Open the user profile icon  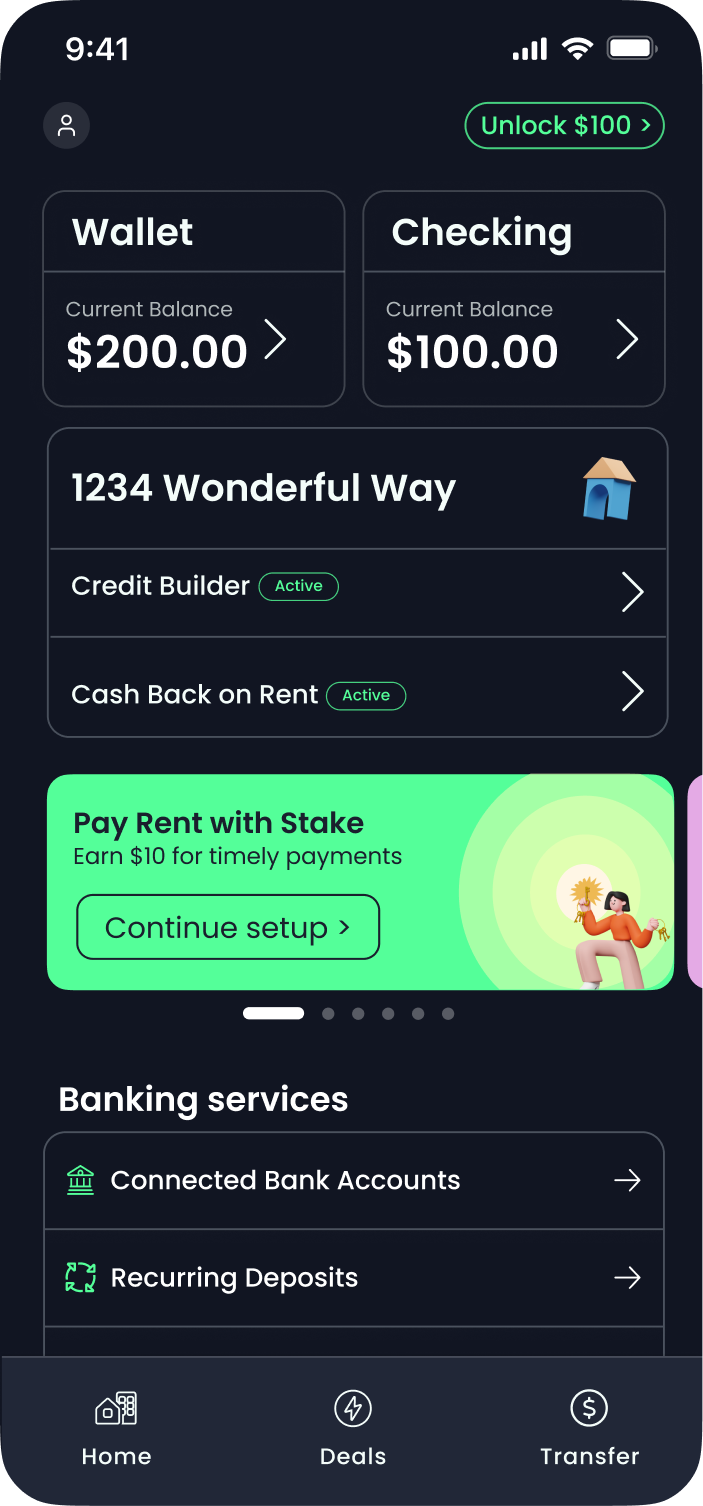click(66, 126)
